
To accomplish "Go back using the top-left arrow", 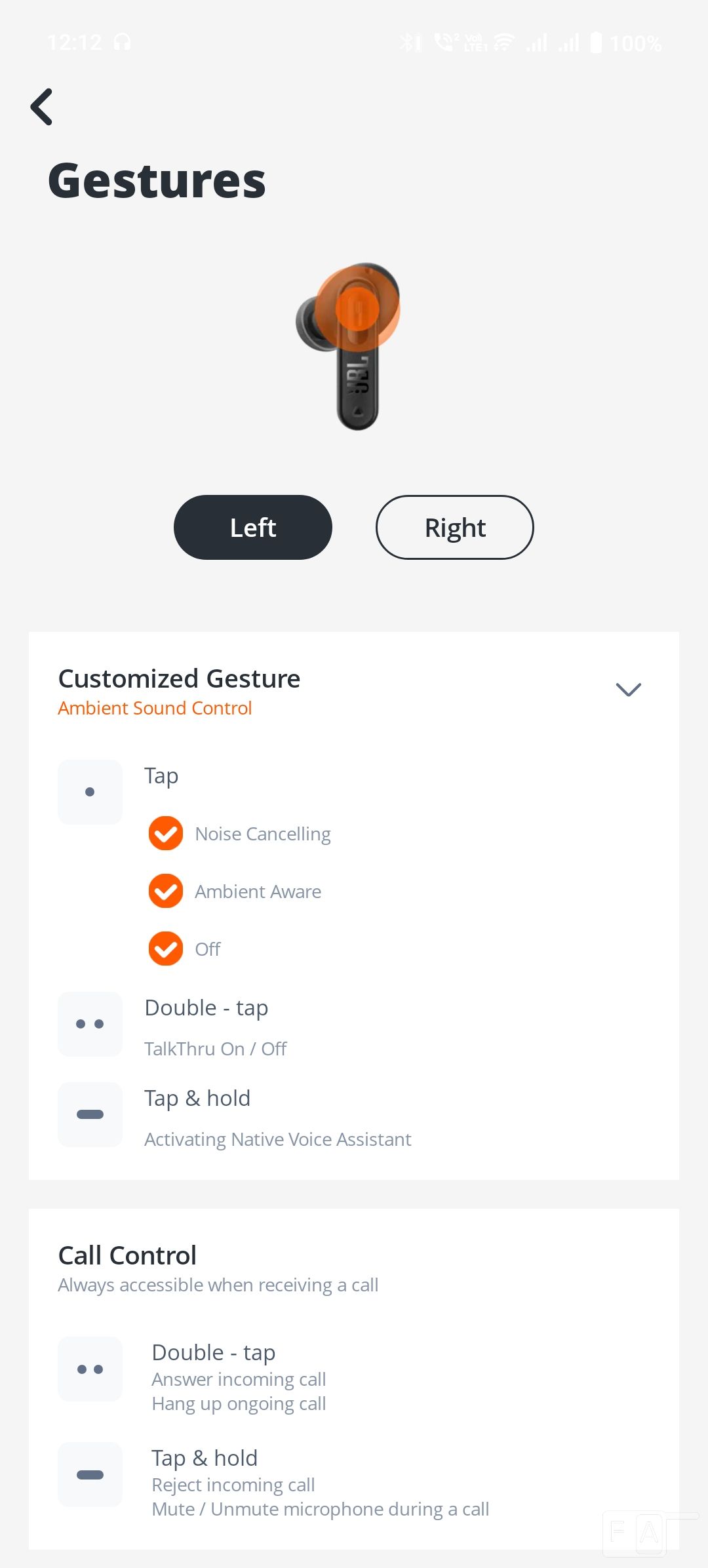I will [42, 107].
